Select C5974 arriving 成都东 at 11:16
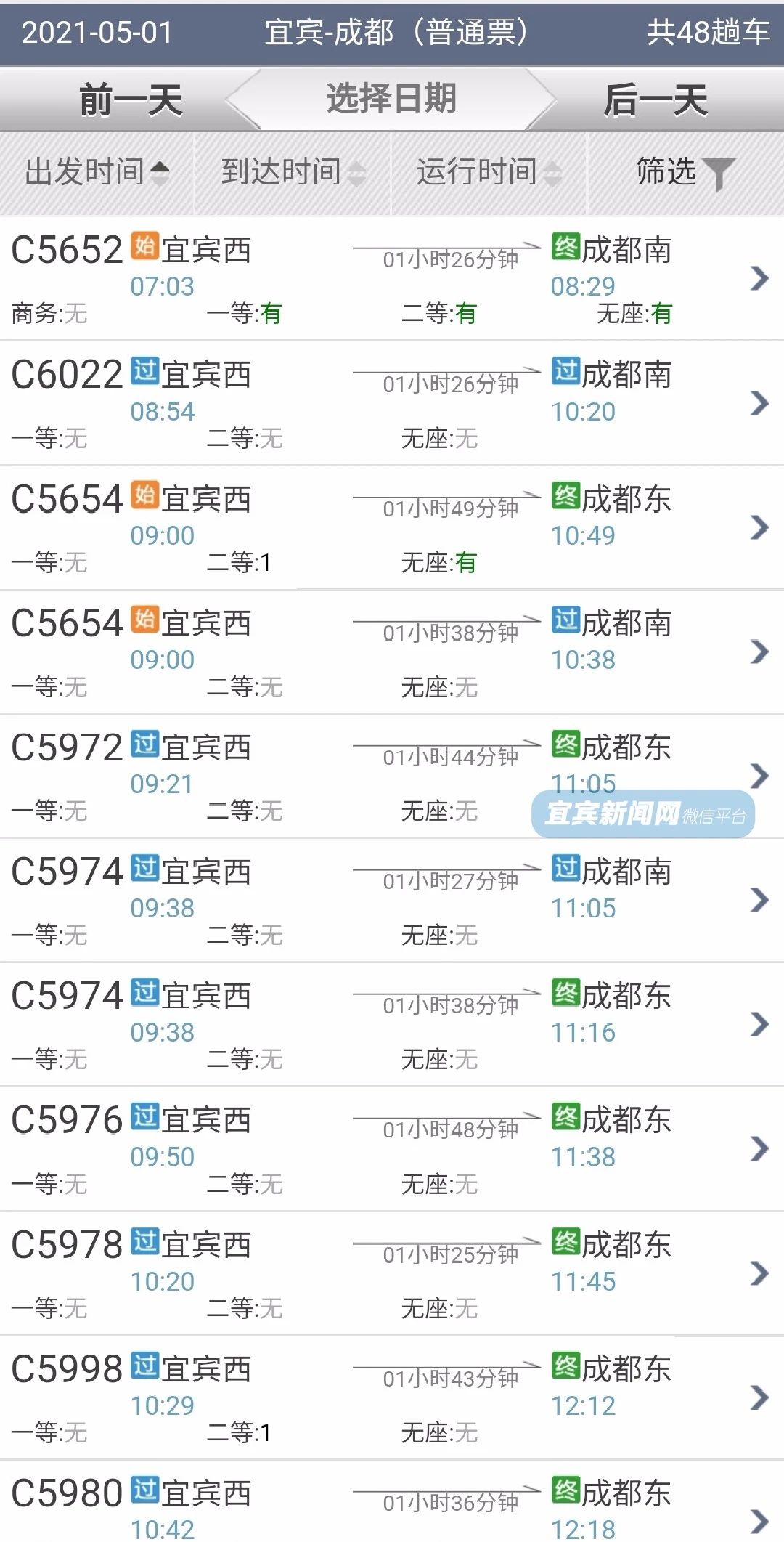The width and height of the screenshot is (784, 1542). 392,1025
